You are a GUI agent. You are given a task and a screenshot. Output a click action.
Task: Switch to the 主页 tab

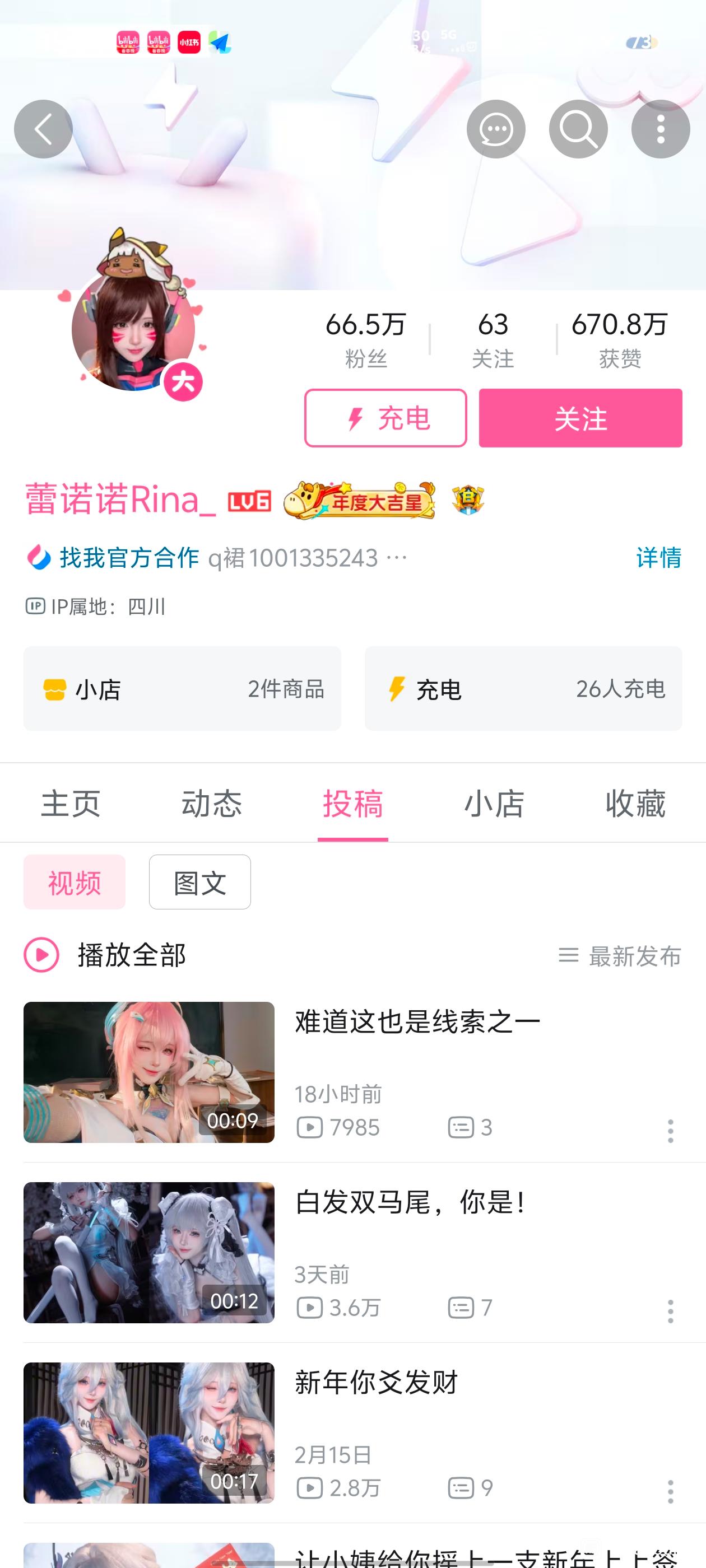tap(71, 804)
